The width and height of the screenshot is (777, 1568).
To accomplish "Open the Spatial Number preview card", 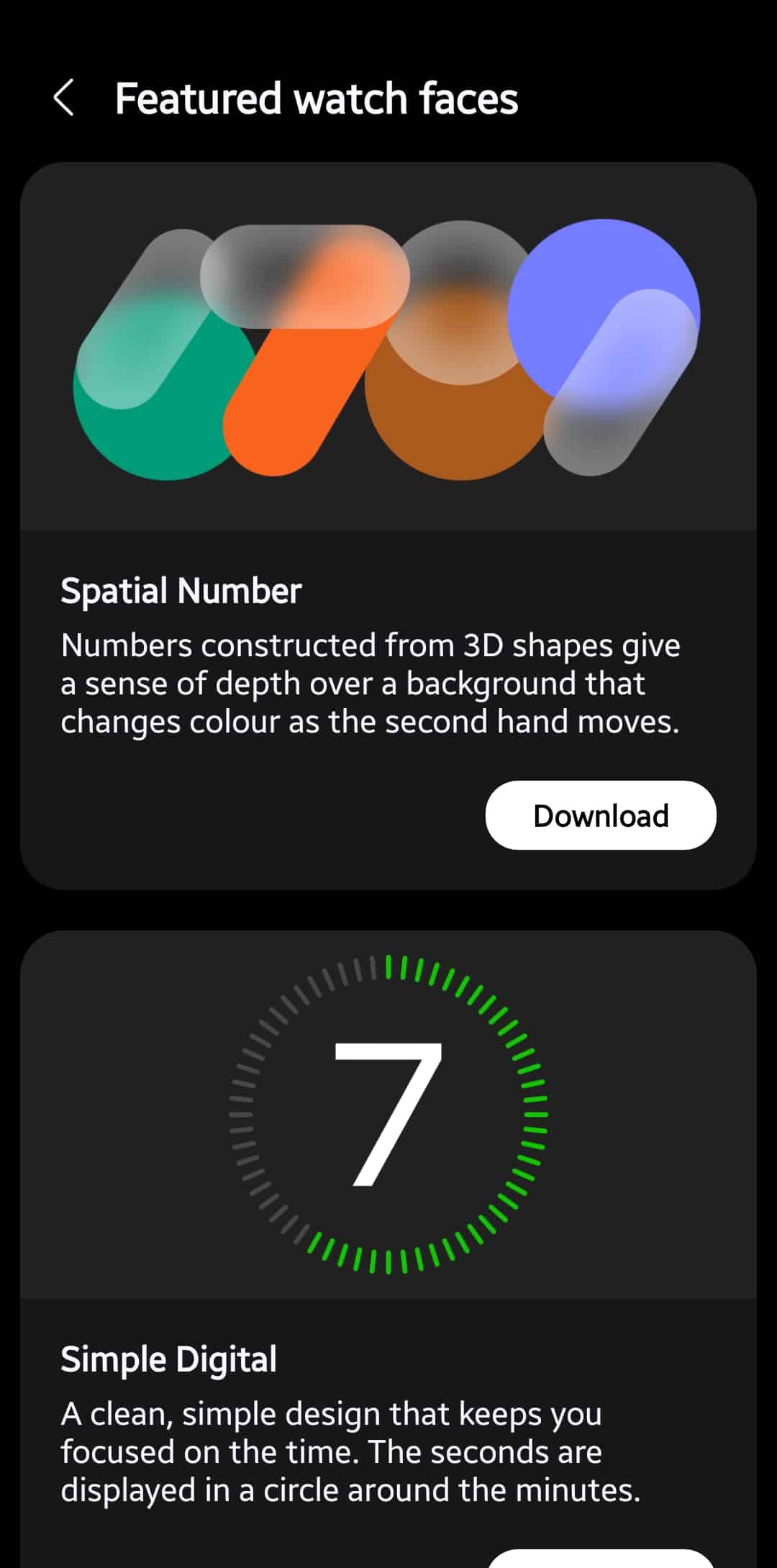I will click(388, 347).
